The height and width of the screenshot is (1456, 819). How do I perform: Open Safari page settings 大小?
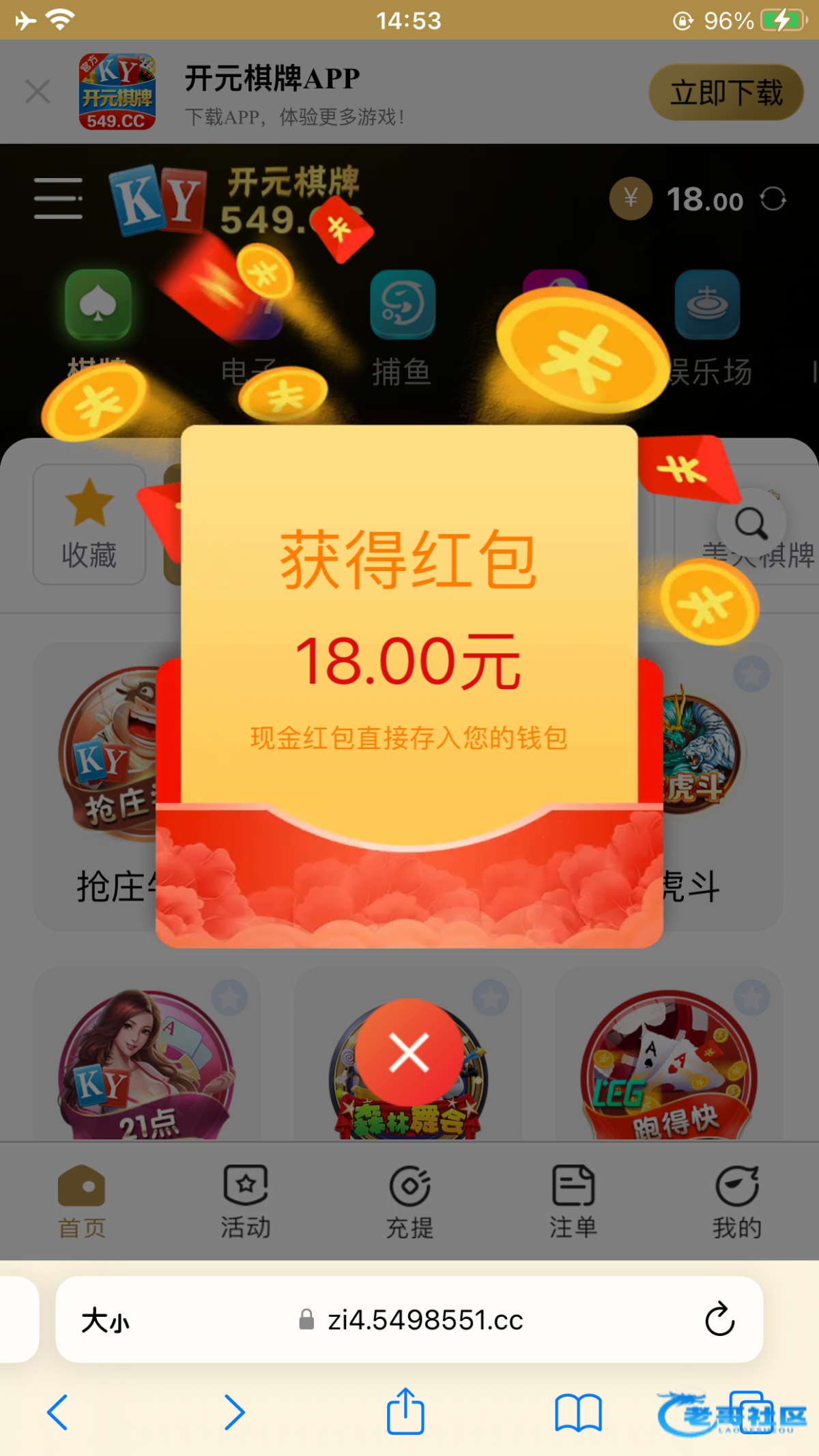click(105, 1321)
